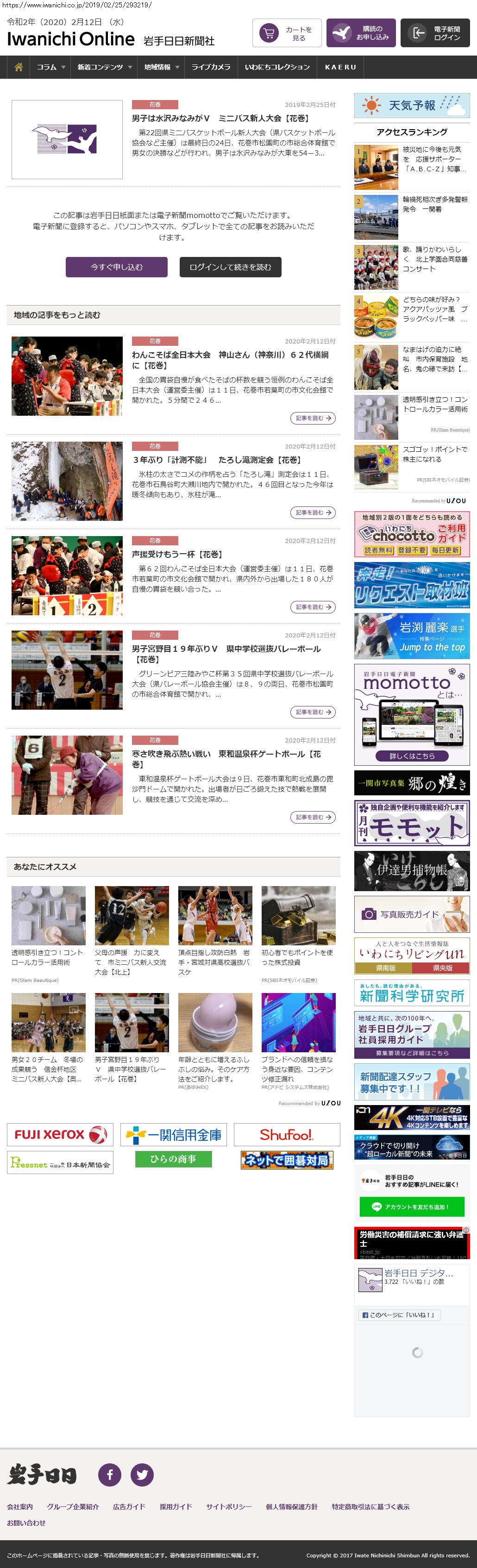The width and height of the screenshot is (477, 1568).
Task: Go to ライブカメラ page
Action: (211, 67)
